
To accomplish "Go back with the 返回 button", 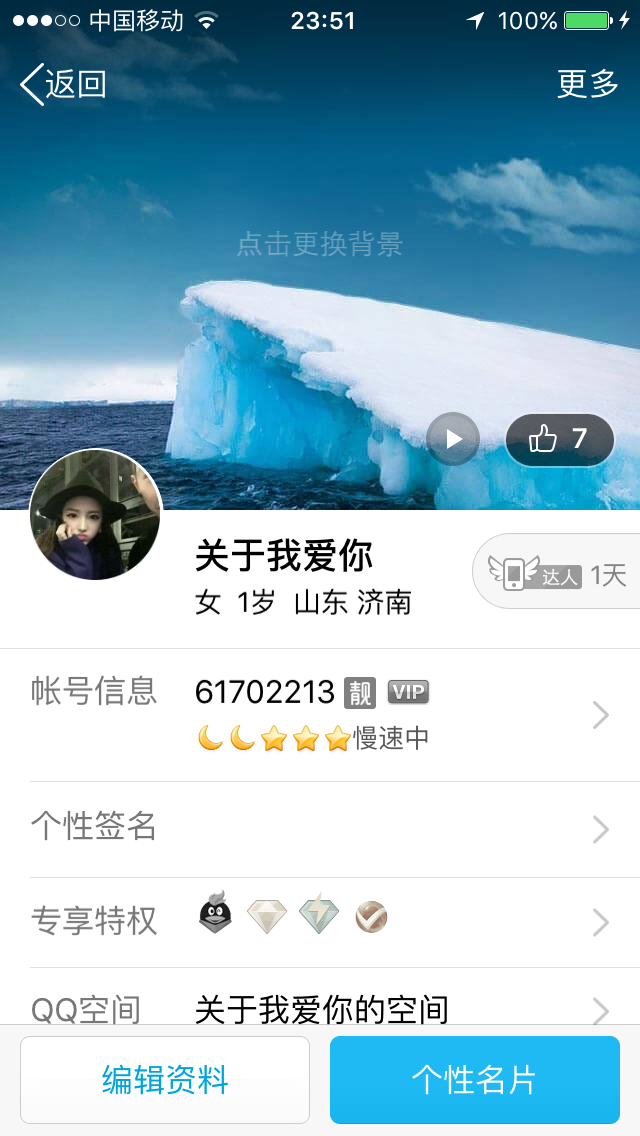I will click(64, 84).
